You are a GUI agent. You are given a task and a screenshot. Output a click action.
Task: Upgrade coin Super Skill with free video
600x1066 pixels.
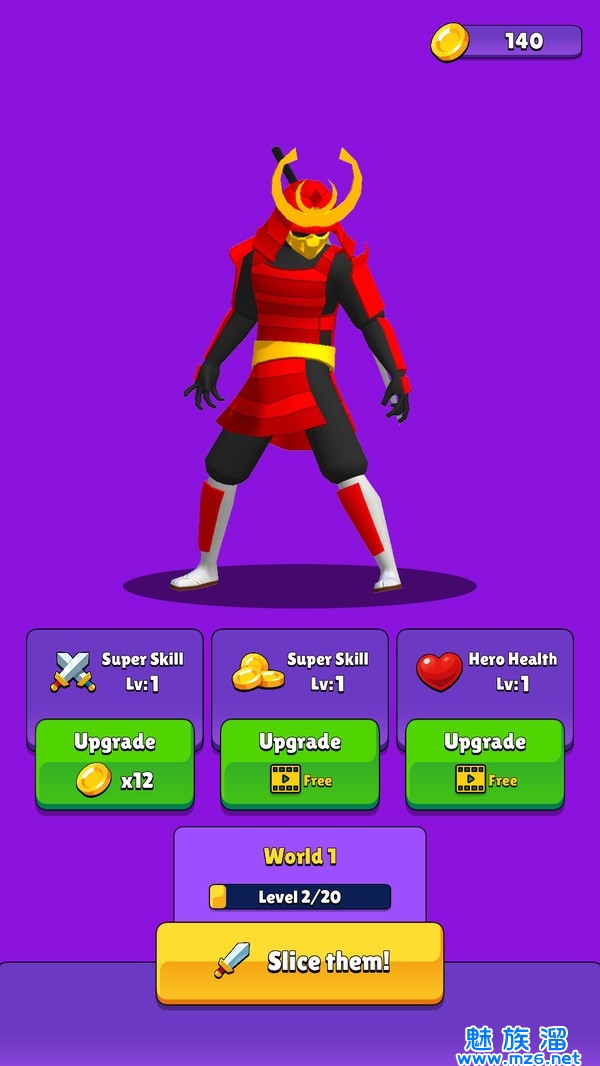300,762
